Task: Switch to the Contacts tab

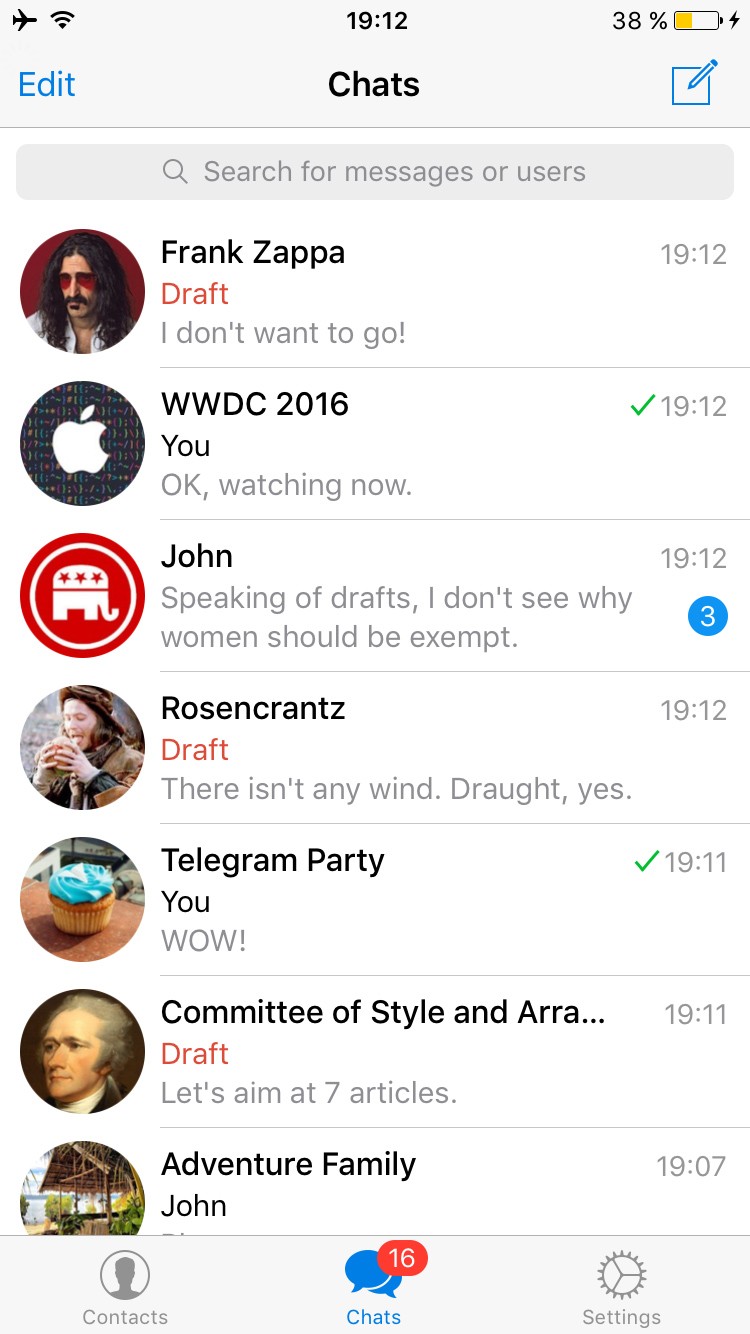Action: 125,1288
